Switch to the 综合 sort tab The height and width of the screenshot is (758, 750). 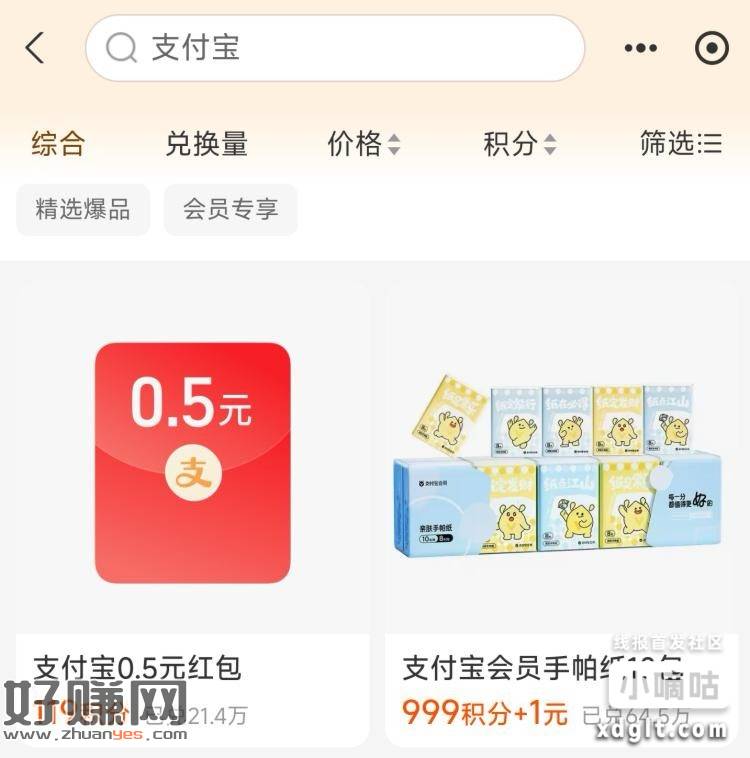pyautogui.click(x=58, y=144)
